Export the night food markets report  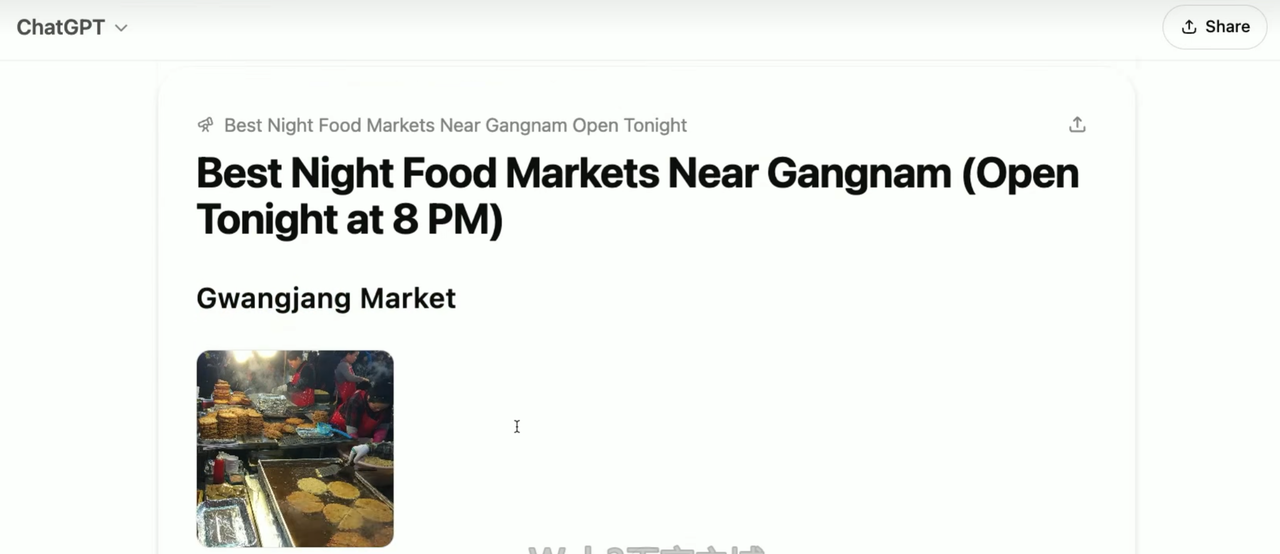1077,125
